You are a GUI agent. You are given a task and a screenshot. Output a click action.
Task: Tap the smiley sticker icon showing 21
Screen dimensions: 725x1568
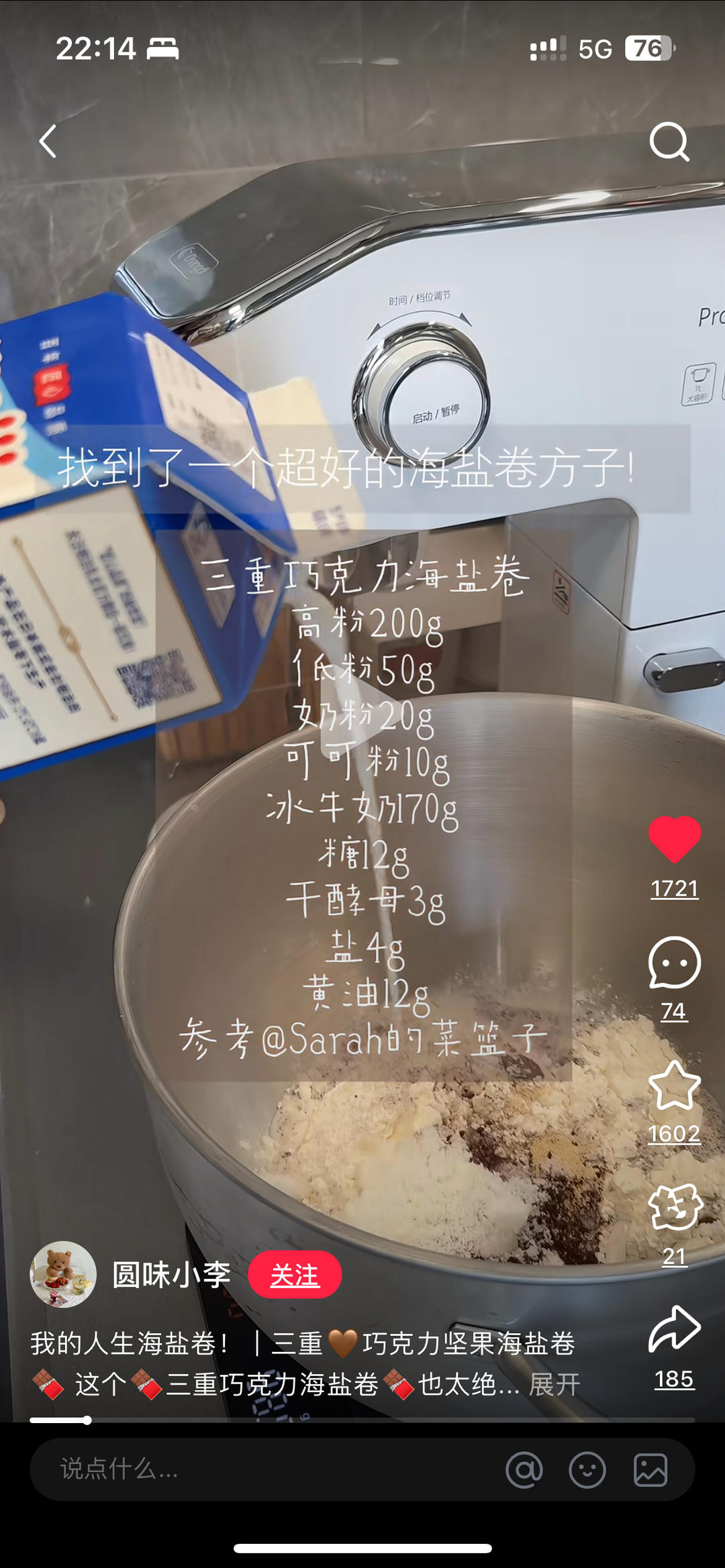tap(674, 1208)
